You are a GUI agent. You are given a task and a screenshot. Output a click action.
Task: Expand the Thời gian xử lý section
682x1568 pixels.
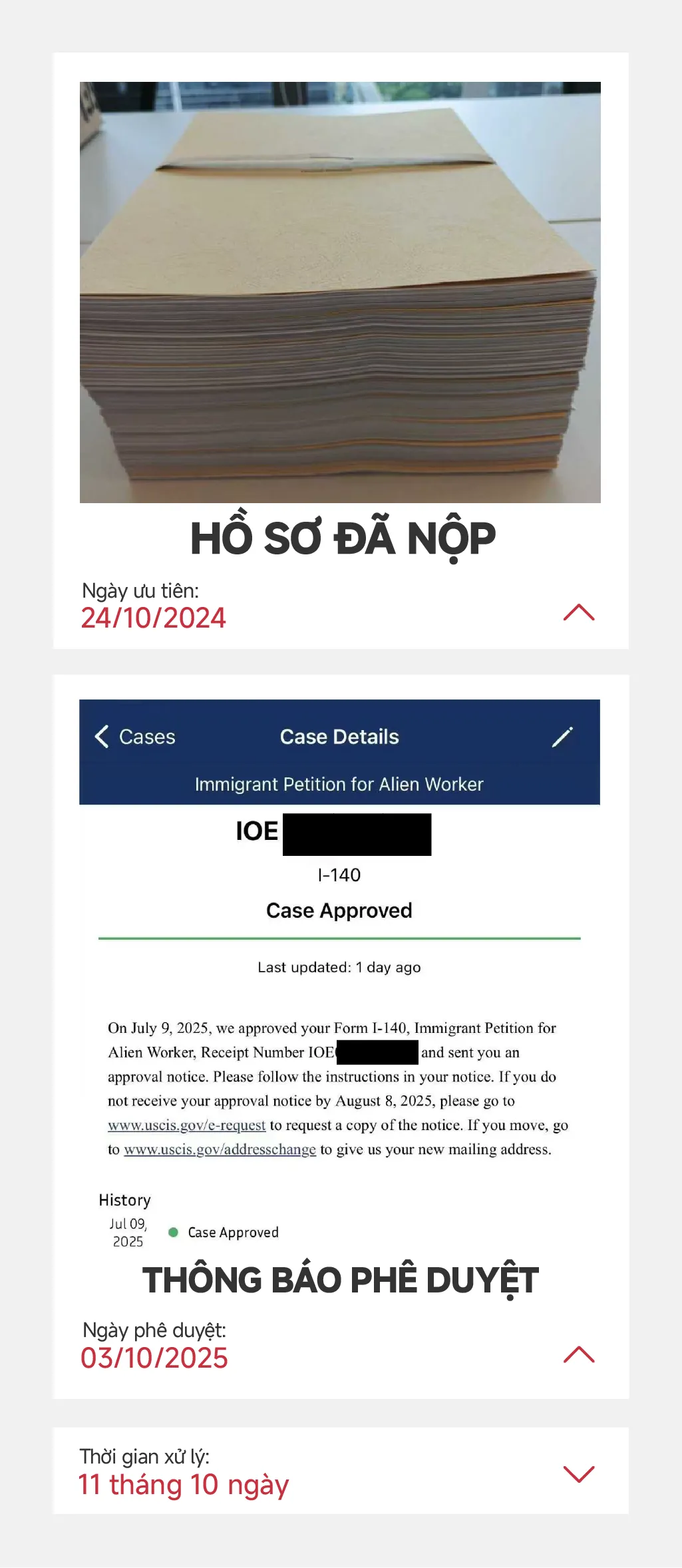pos(578,1474)
